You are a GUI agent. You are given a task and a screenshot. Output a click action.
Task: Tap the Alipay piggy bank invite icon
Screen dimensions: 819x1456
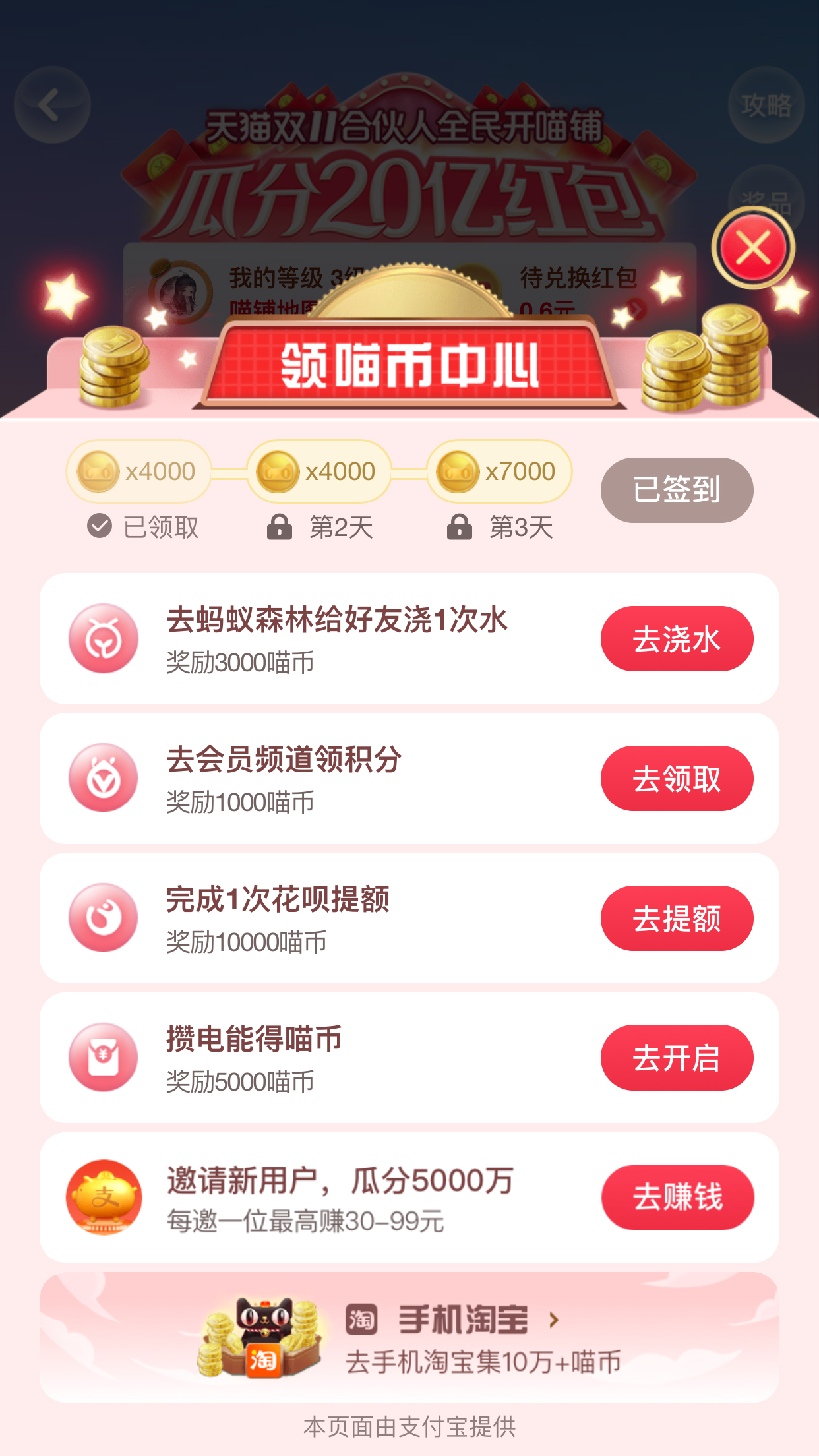coord(102,1198)
